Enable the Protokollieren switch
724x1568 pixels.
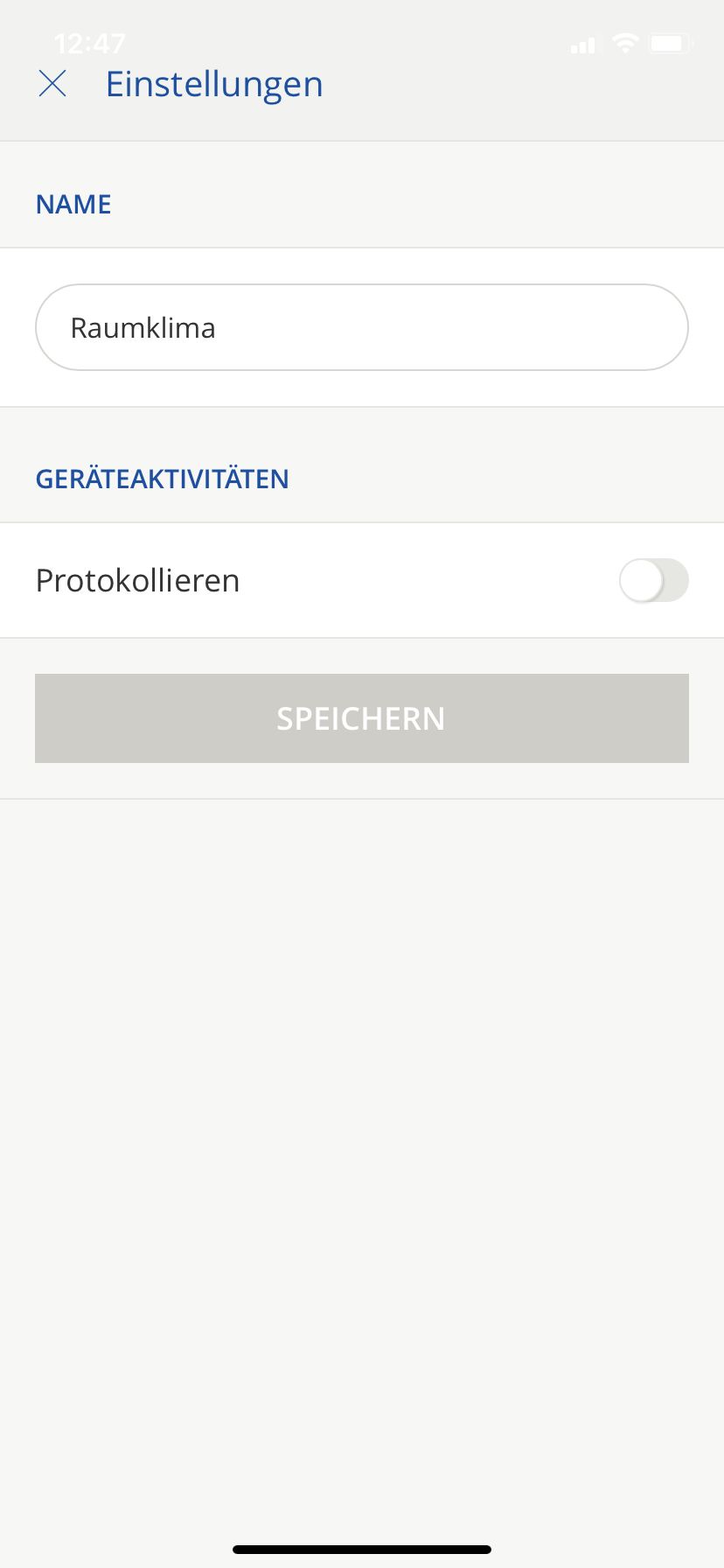[x=653, y=581]
